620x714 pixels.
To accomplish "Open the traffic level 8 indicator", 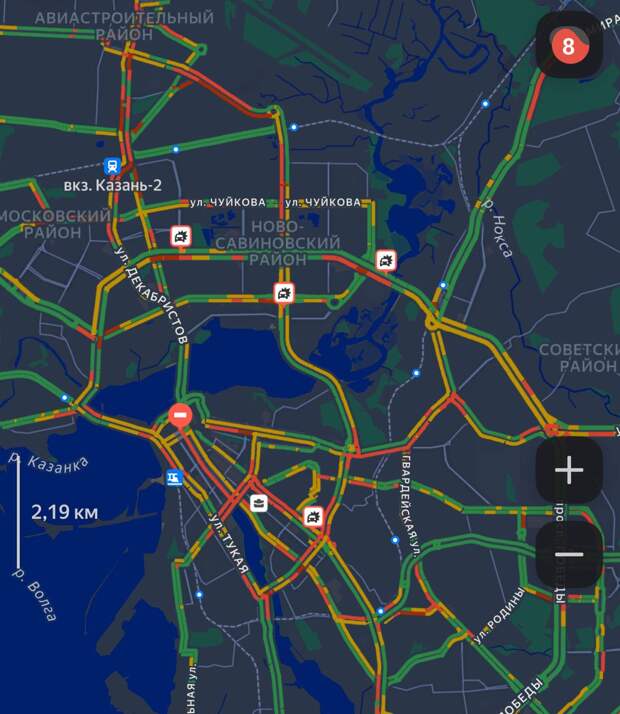I will click(569, 45).
